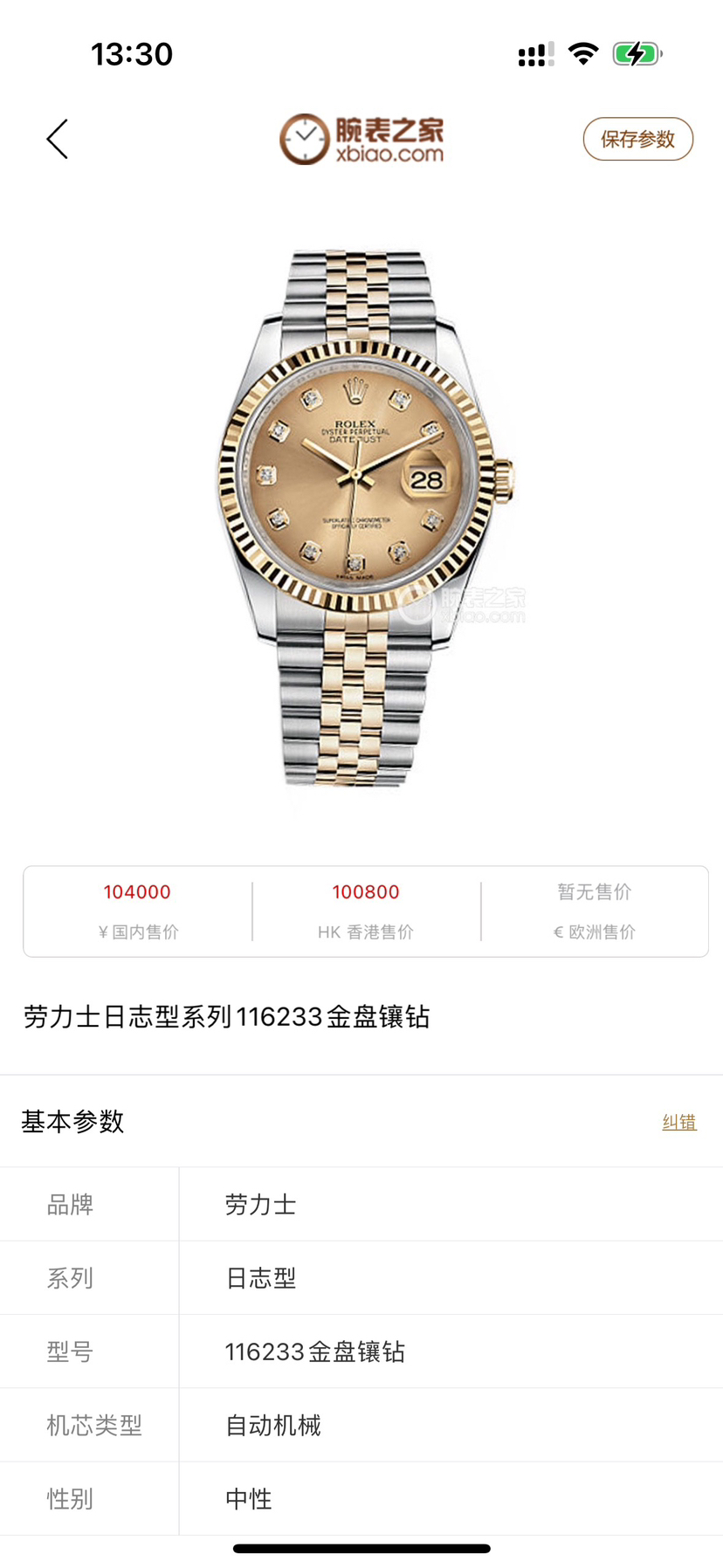
Task: Go back using the top-left arrow
Action: 58,139
